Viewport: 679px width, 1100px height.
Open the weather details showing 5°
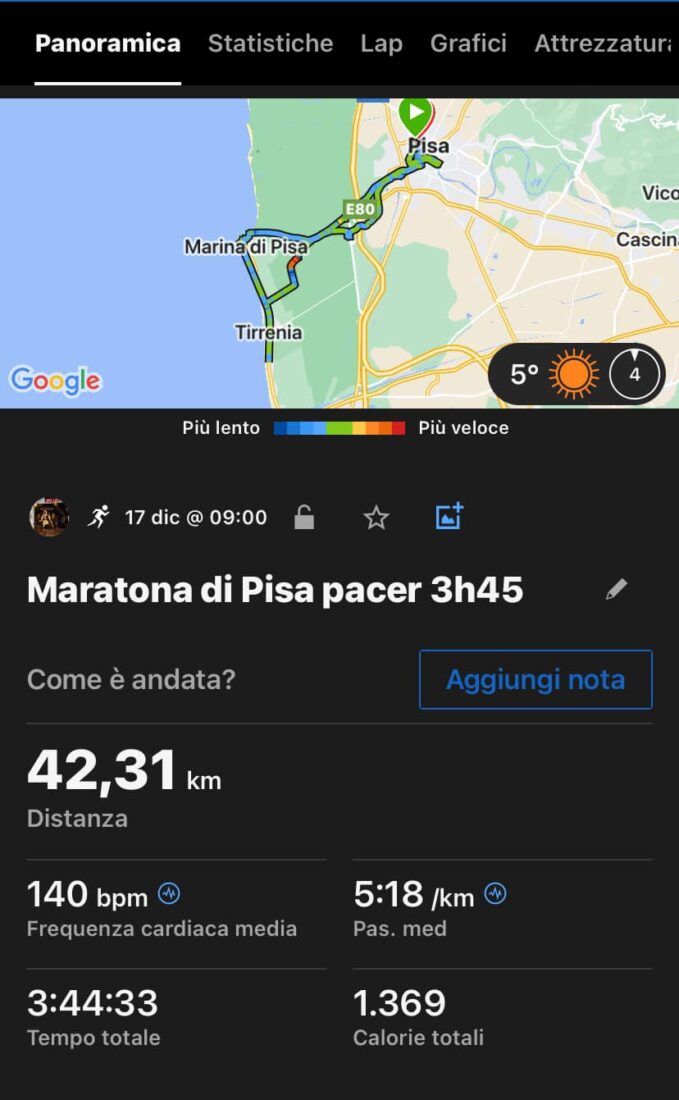[x=576, y=375]
